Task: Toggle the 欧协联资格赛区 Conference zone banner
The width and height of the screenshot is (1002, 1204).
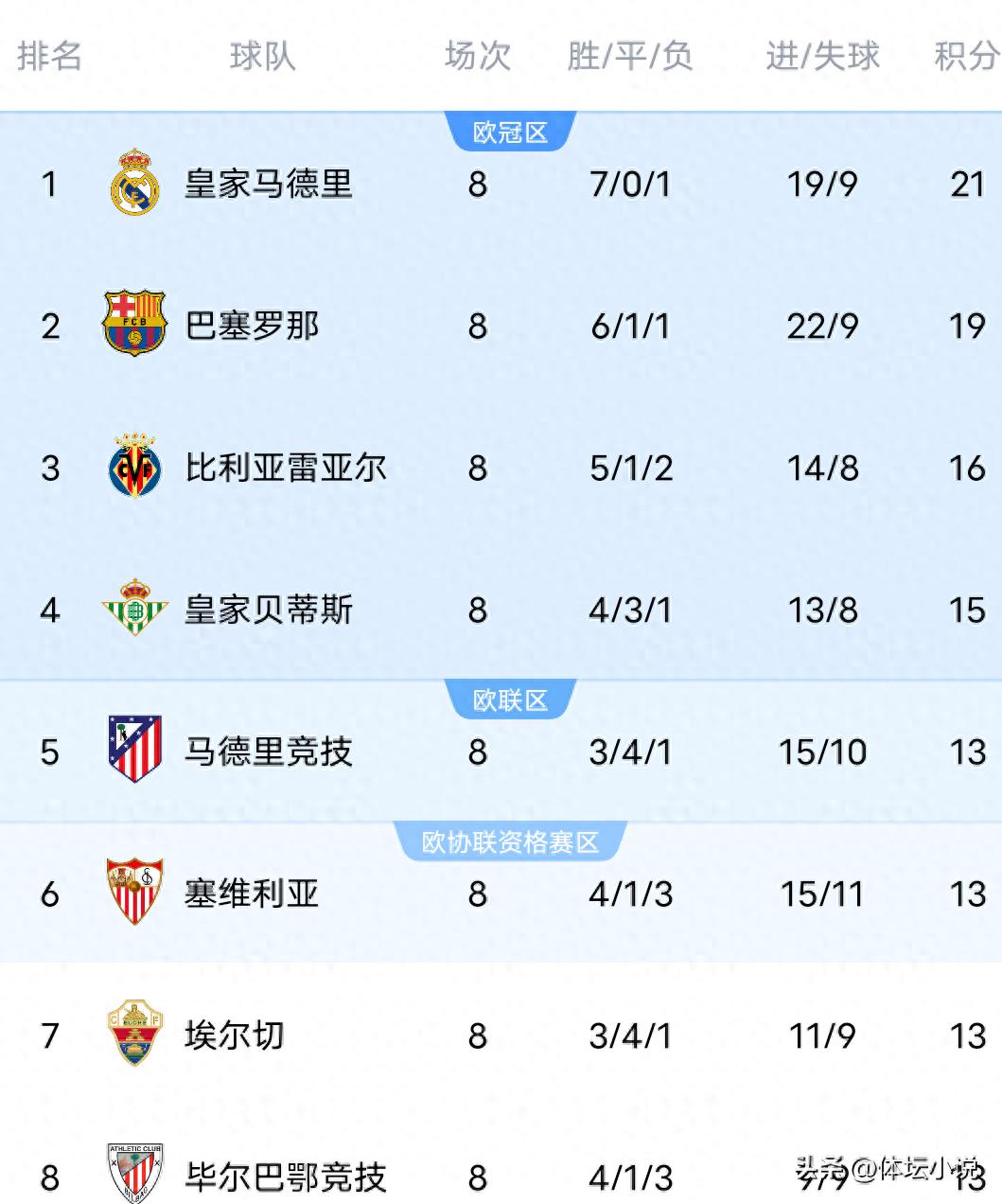Action: (x=511, y=841)
